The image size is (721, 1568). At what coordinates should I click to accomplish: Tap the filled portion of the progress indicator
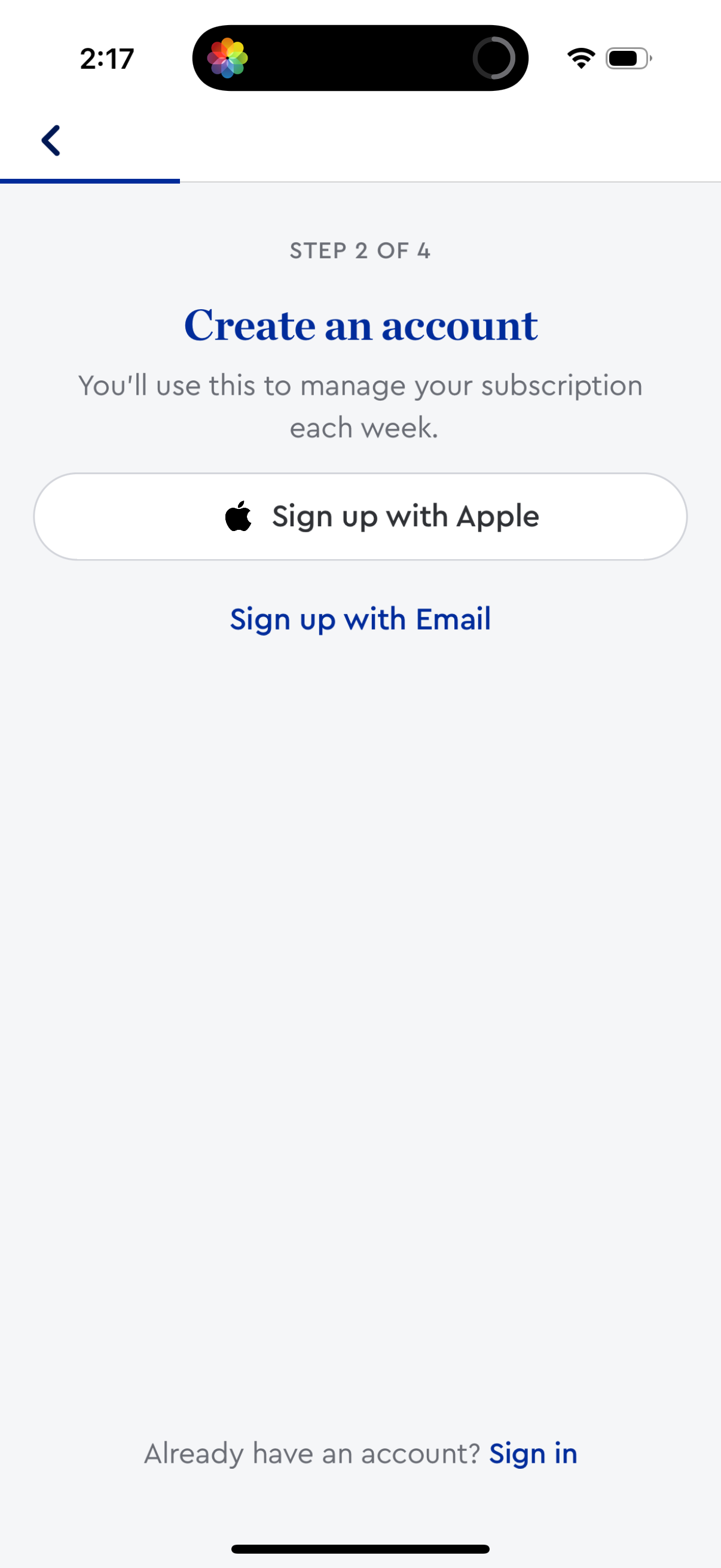(90, 180)
